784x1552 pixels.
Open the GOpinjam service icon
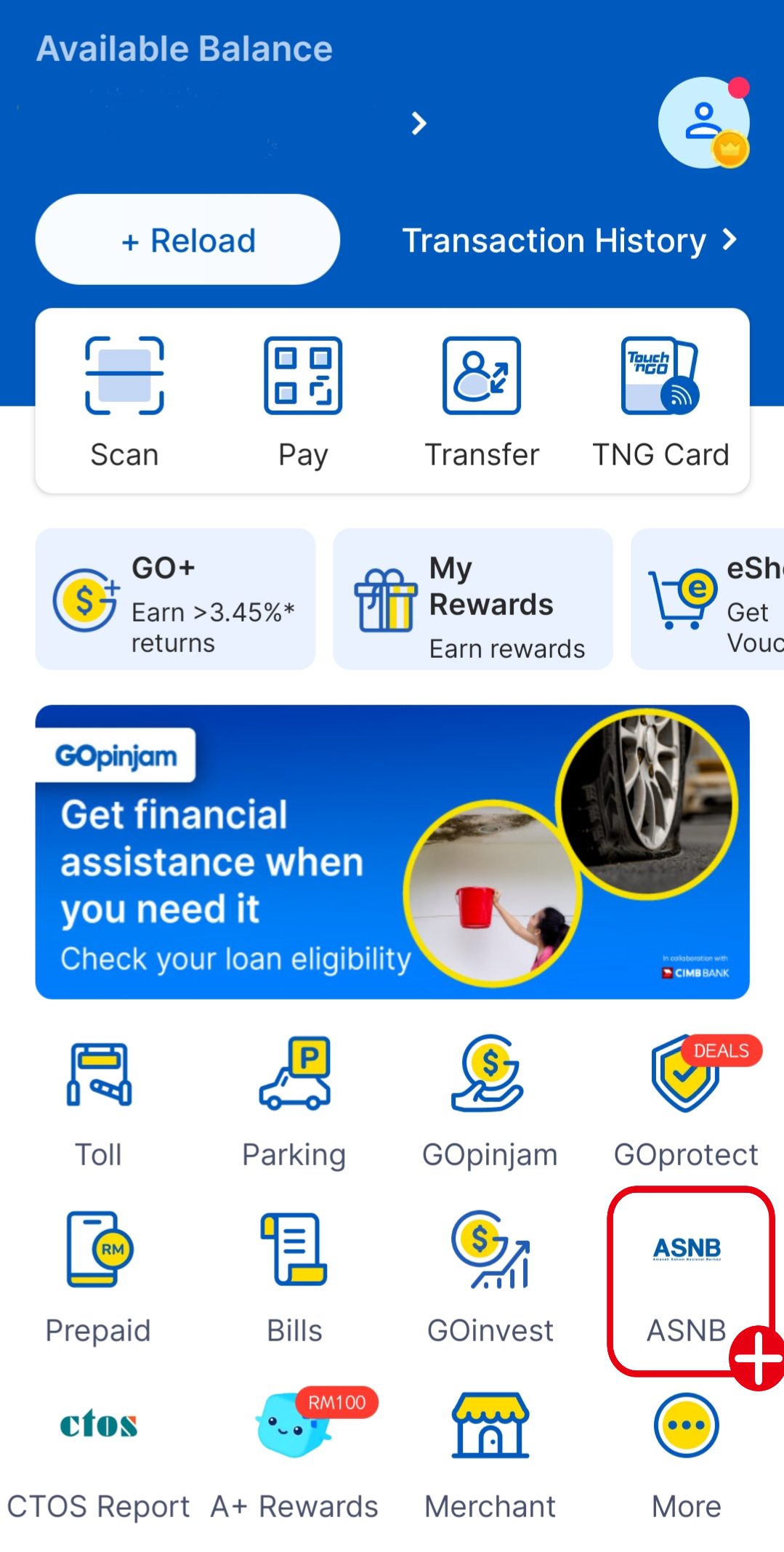click(490, 1101)
